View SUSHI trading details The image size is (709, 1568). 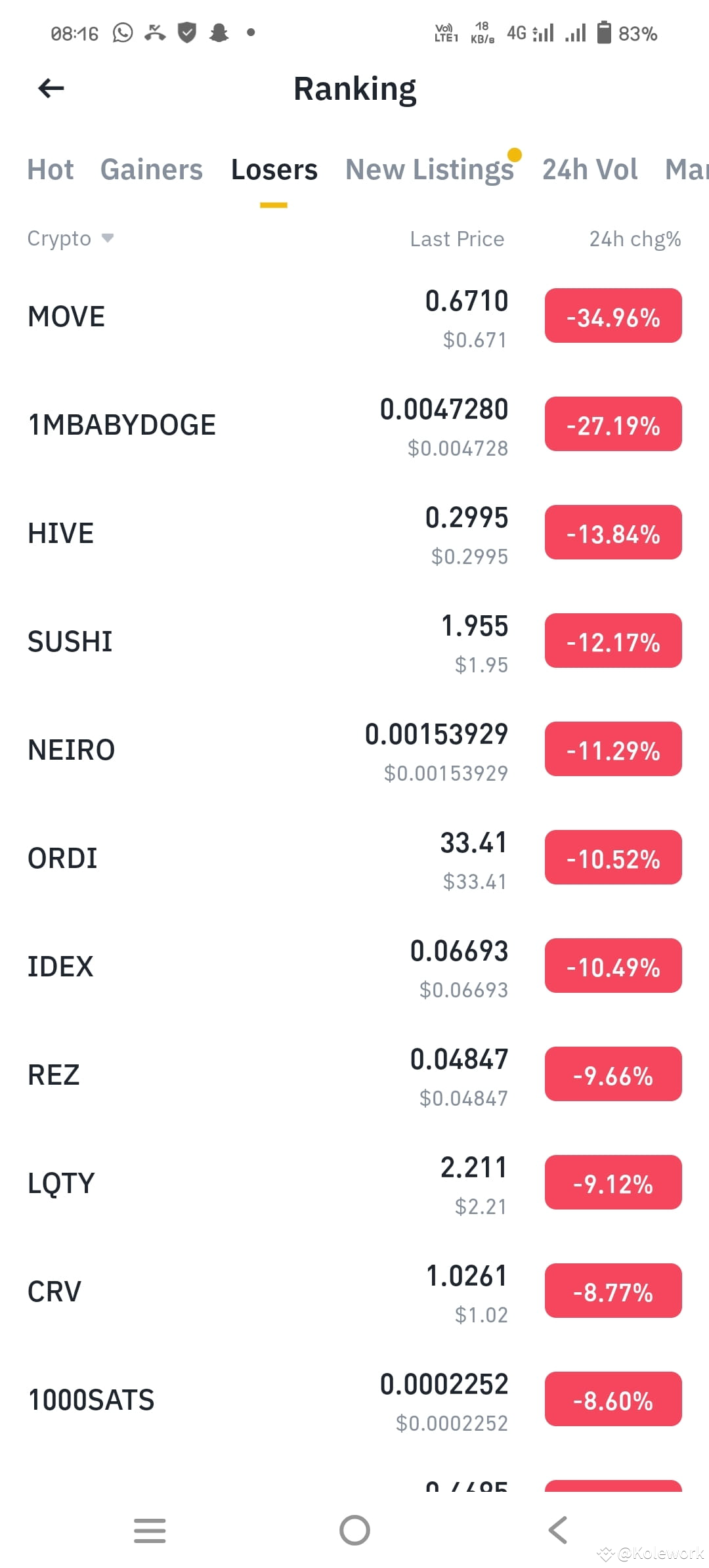(354, 642)
